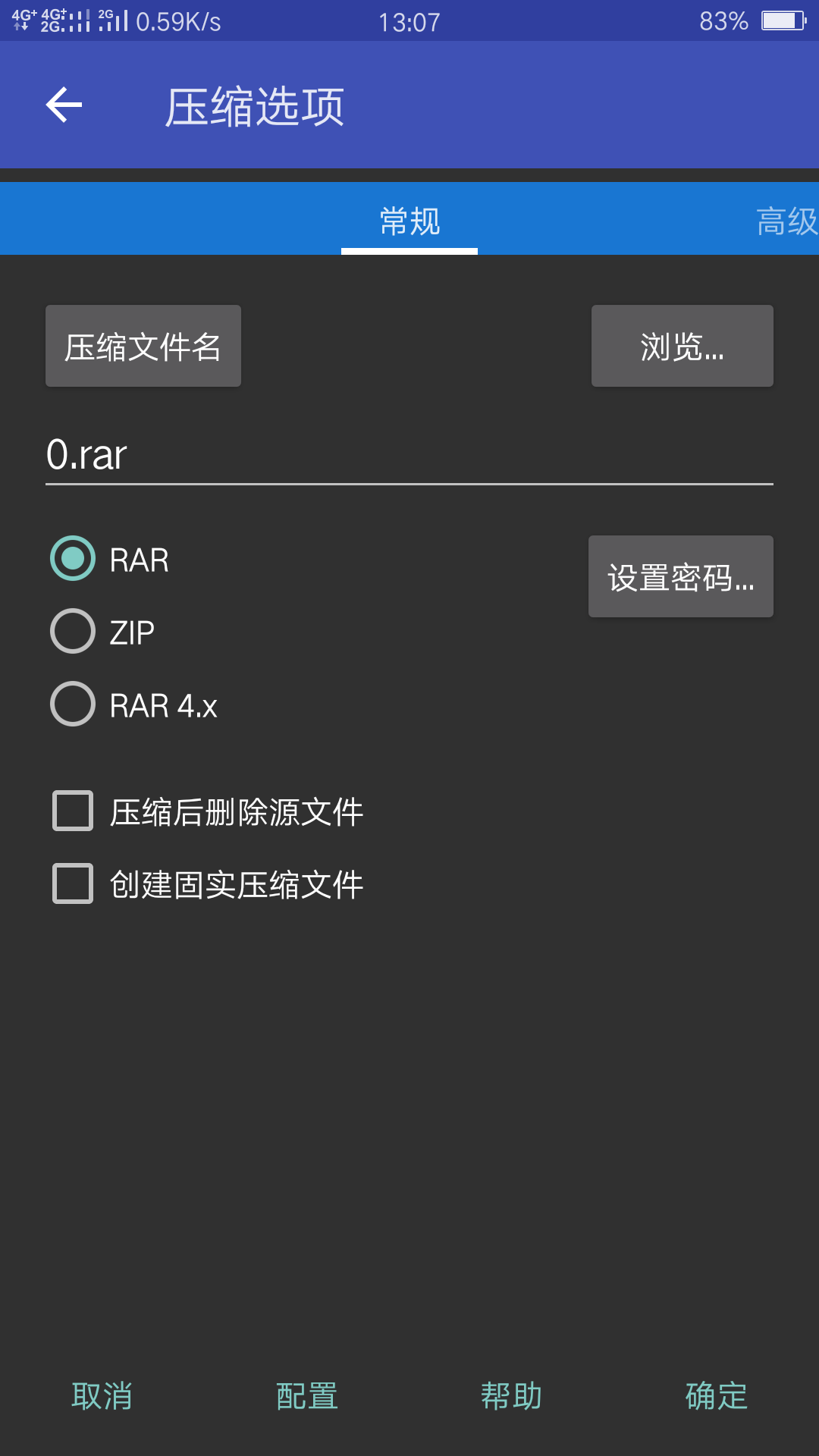The image size is (819, 1456).
Task: Tap 取消 to cancel
Action: pyautogui.click(x=102, y=1396)
